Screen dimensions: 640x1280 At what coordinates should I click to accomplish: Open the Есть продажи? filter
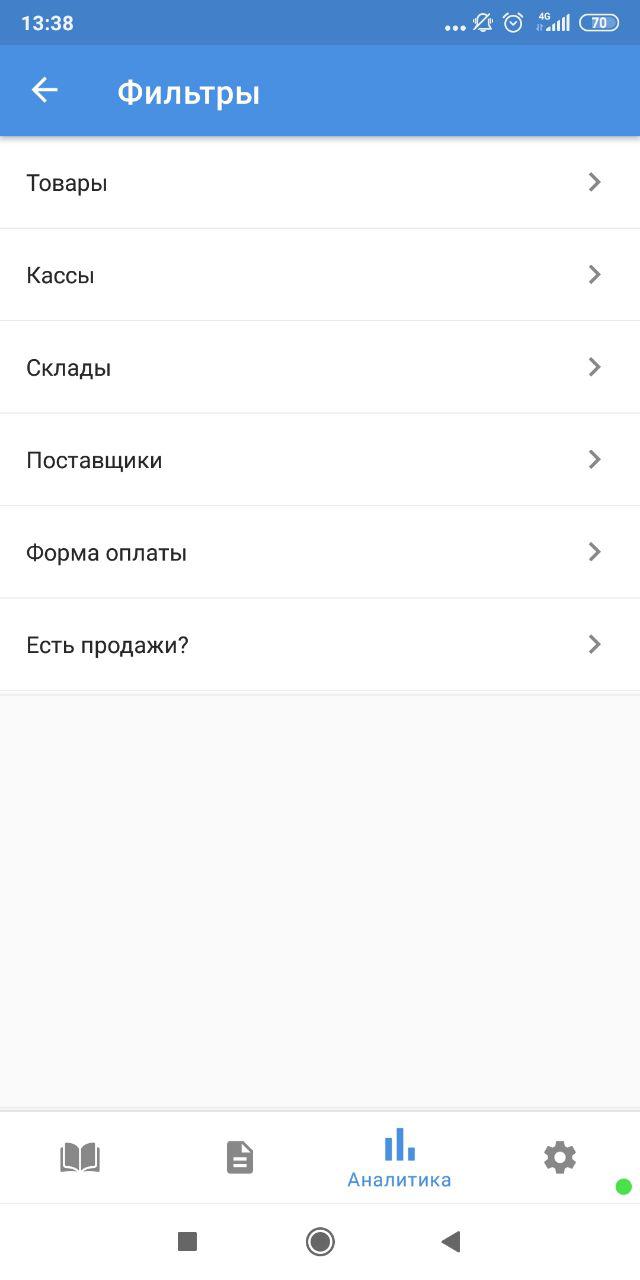point(320,645)
